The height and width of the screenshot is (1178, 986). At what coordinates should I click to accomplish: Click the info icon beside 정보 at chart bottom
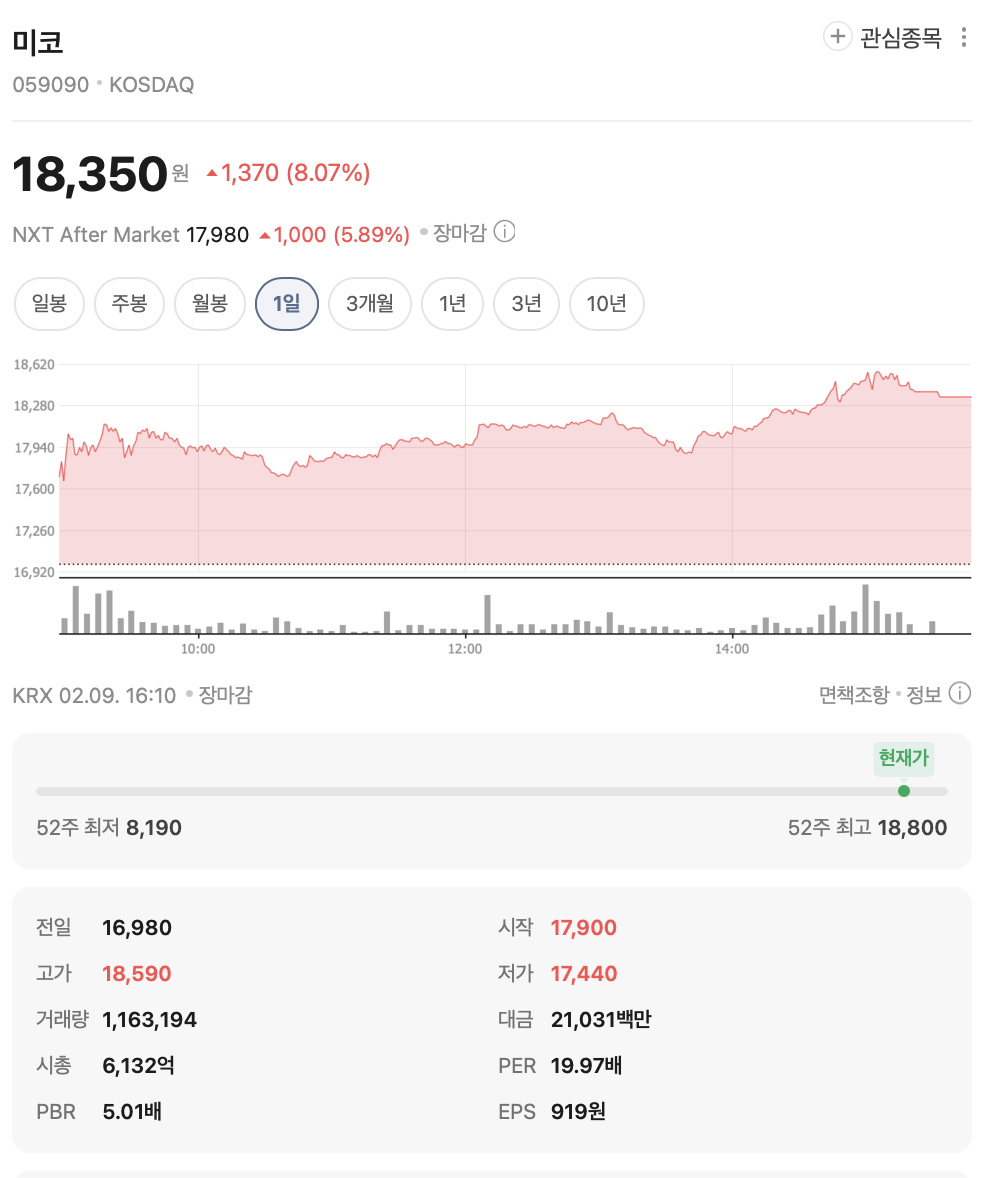click(x=958, y=693)
